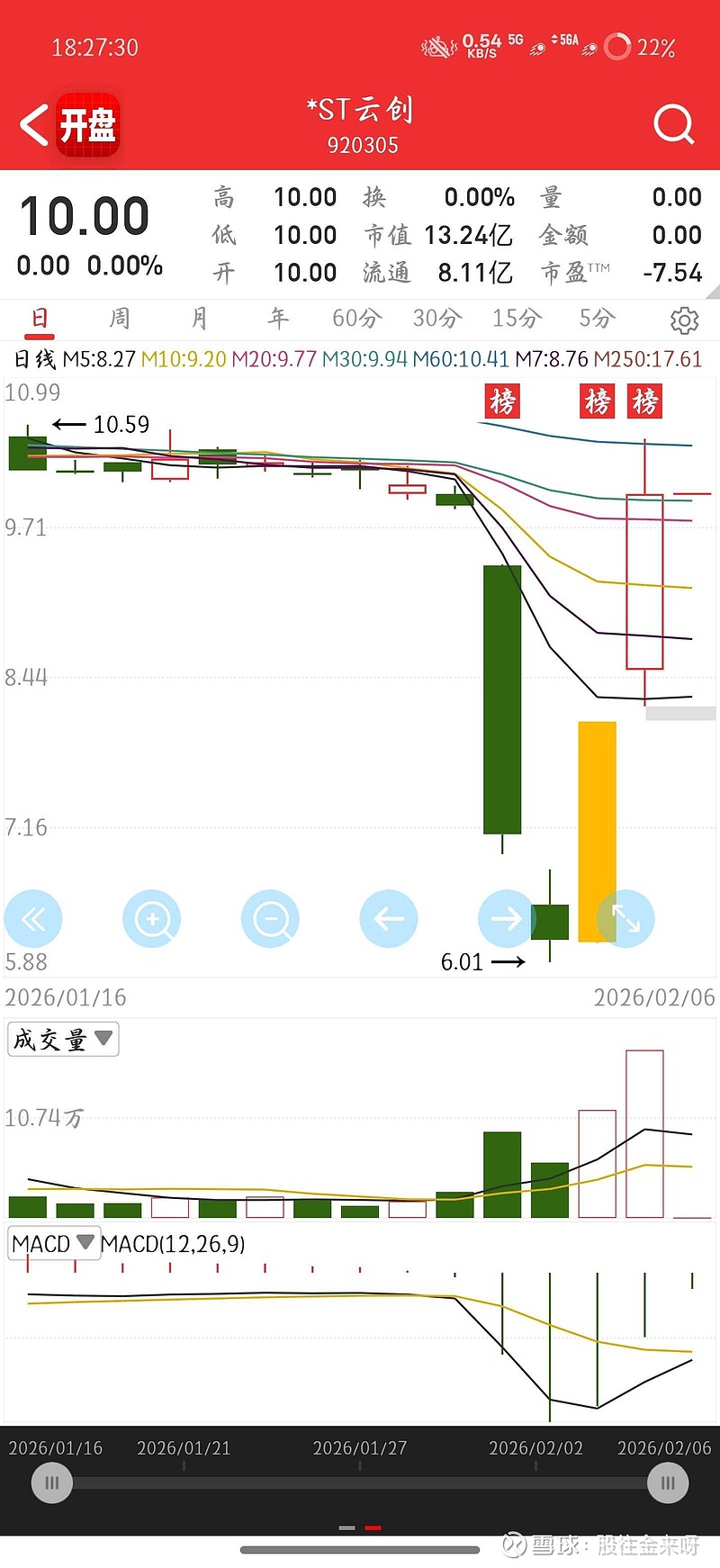Select the 30分 chart tab
This screenshot has height=1568, width=720.
click(437, 319)
